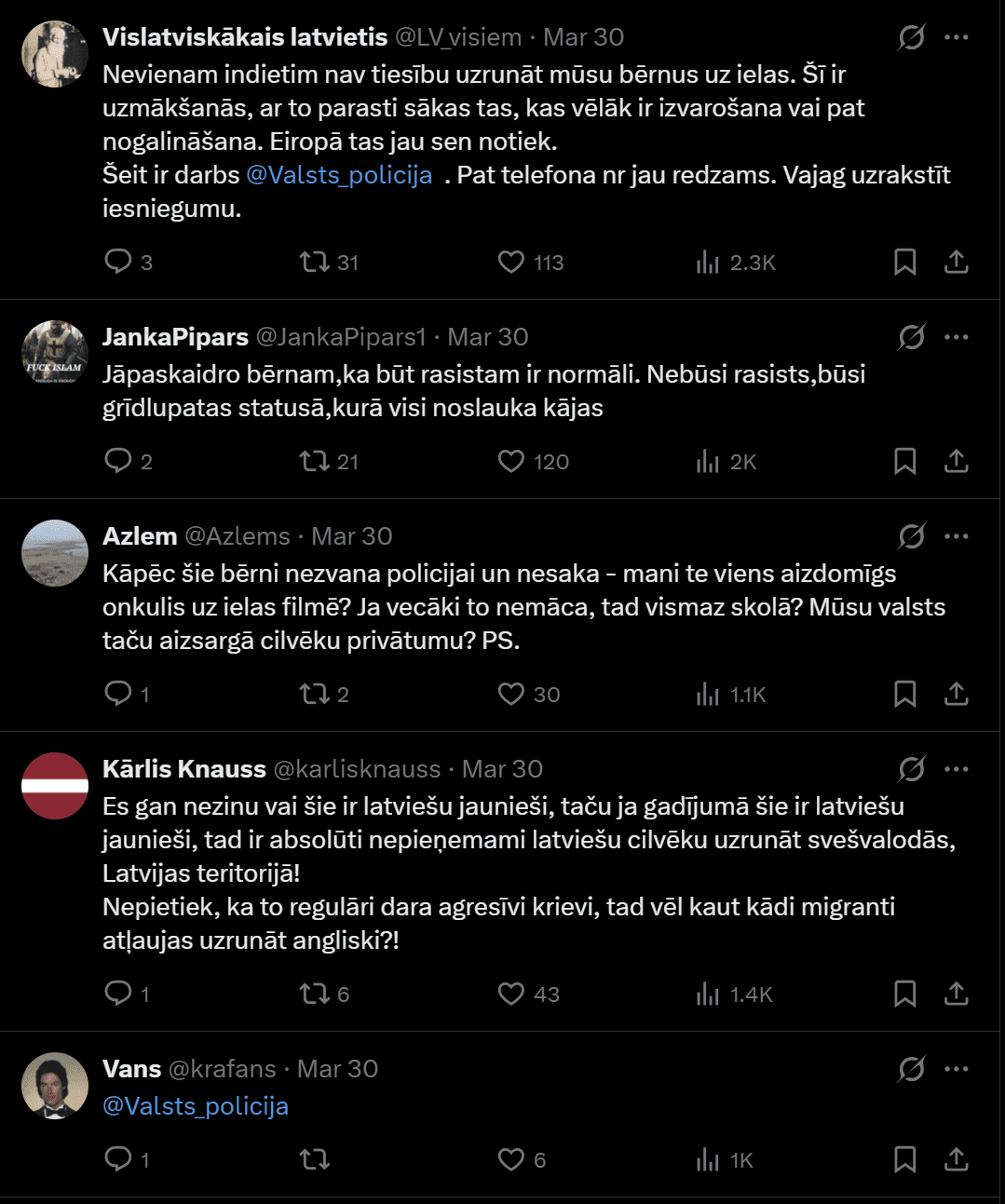Share JankaPipars's tweet
Image resolution: width=1005 pixels, height=1204 pixels.
(956, 461)
